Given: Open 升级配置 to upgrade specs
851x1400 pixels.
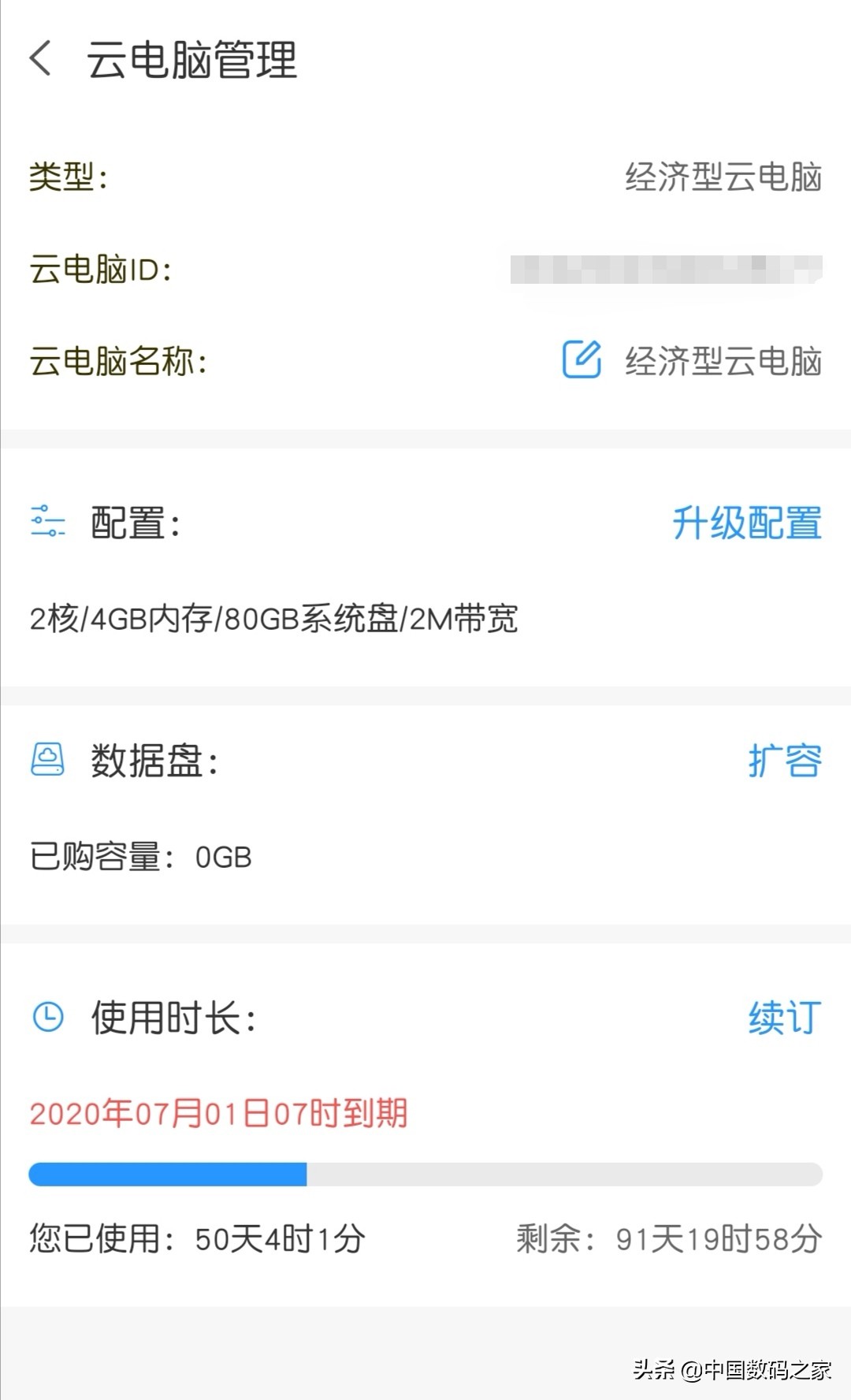Looking at the screenshot, I should click(x=745, y=523).
